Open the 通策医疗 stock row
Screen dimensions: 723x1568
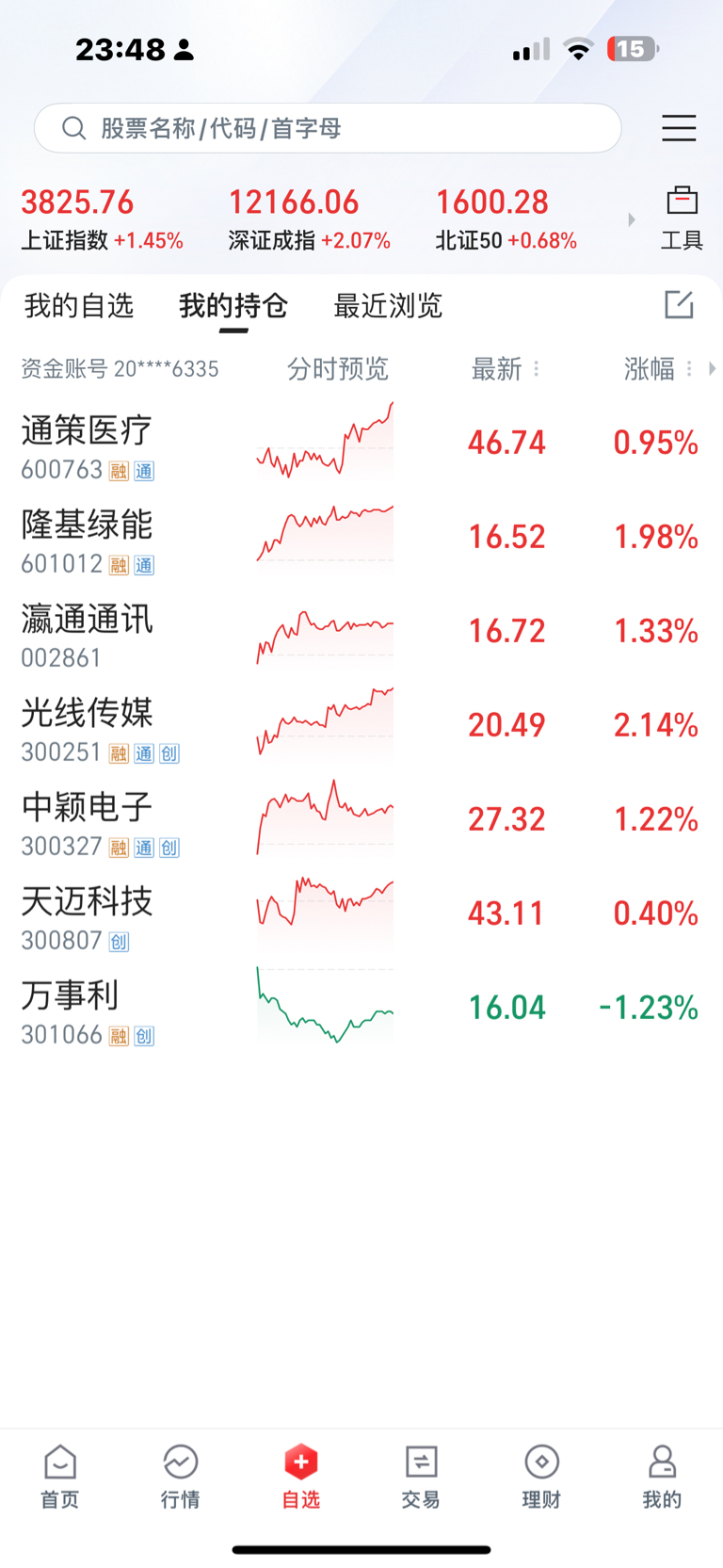361,443
